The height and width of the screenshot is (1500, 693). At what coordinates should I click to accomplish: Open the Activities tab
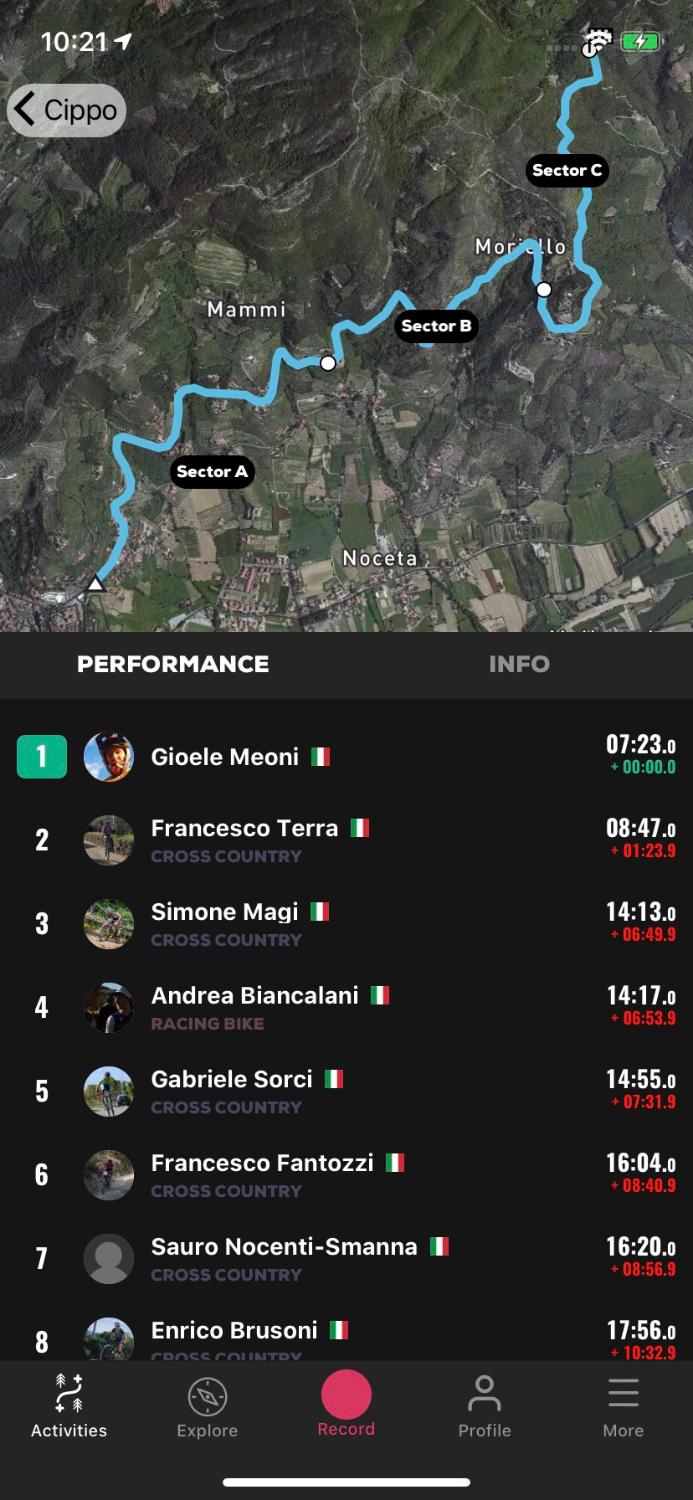pos(69,1405)
